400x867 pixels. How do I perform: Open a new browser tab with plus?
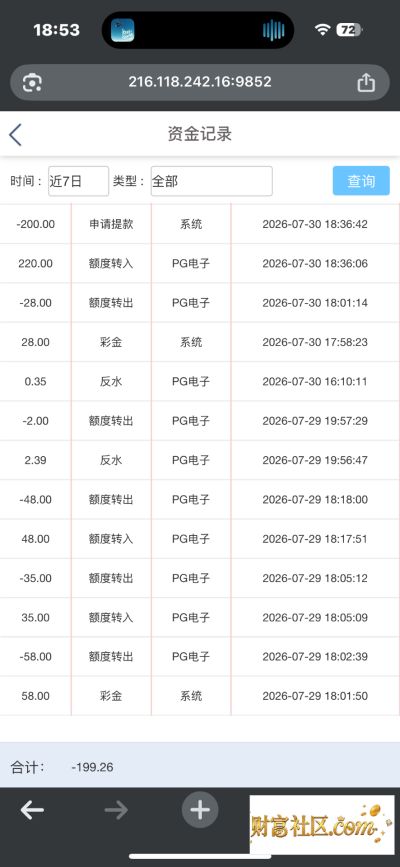point(200,811)
